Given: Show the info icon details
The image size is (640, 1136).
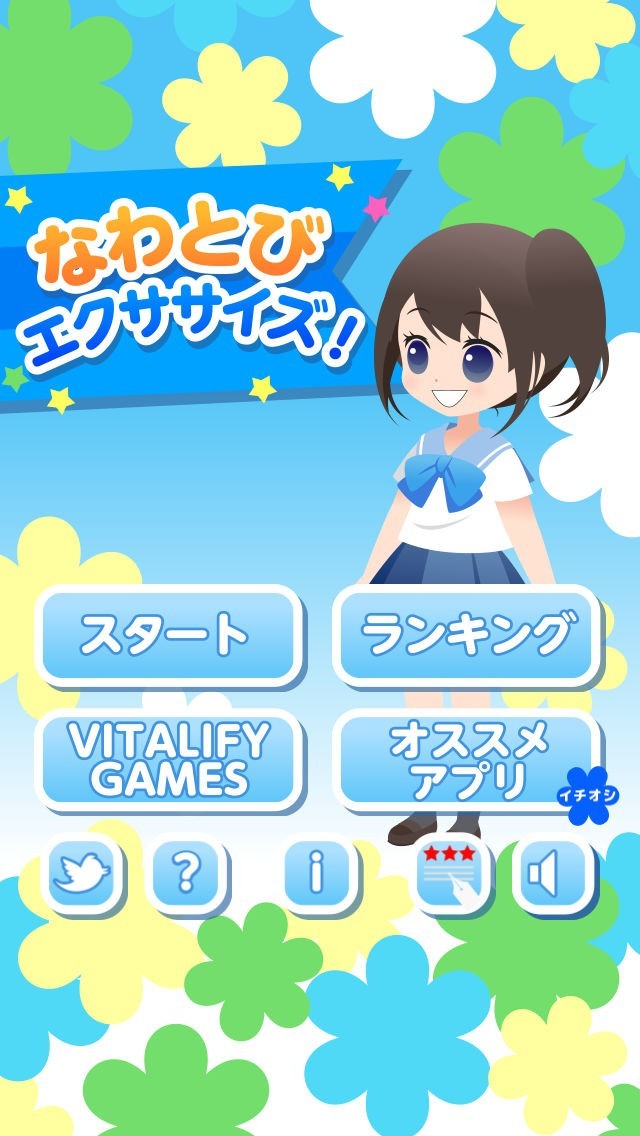Looking at the screenshot, I should [318, 875].
